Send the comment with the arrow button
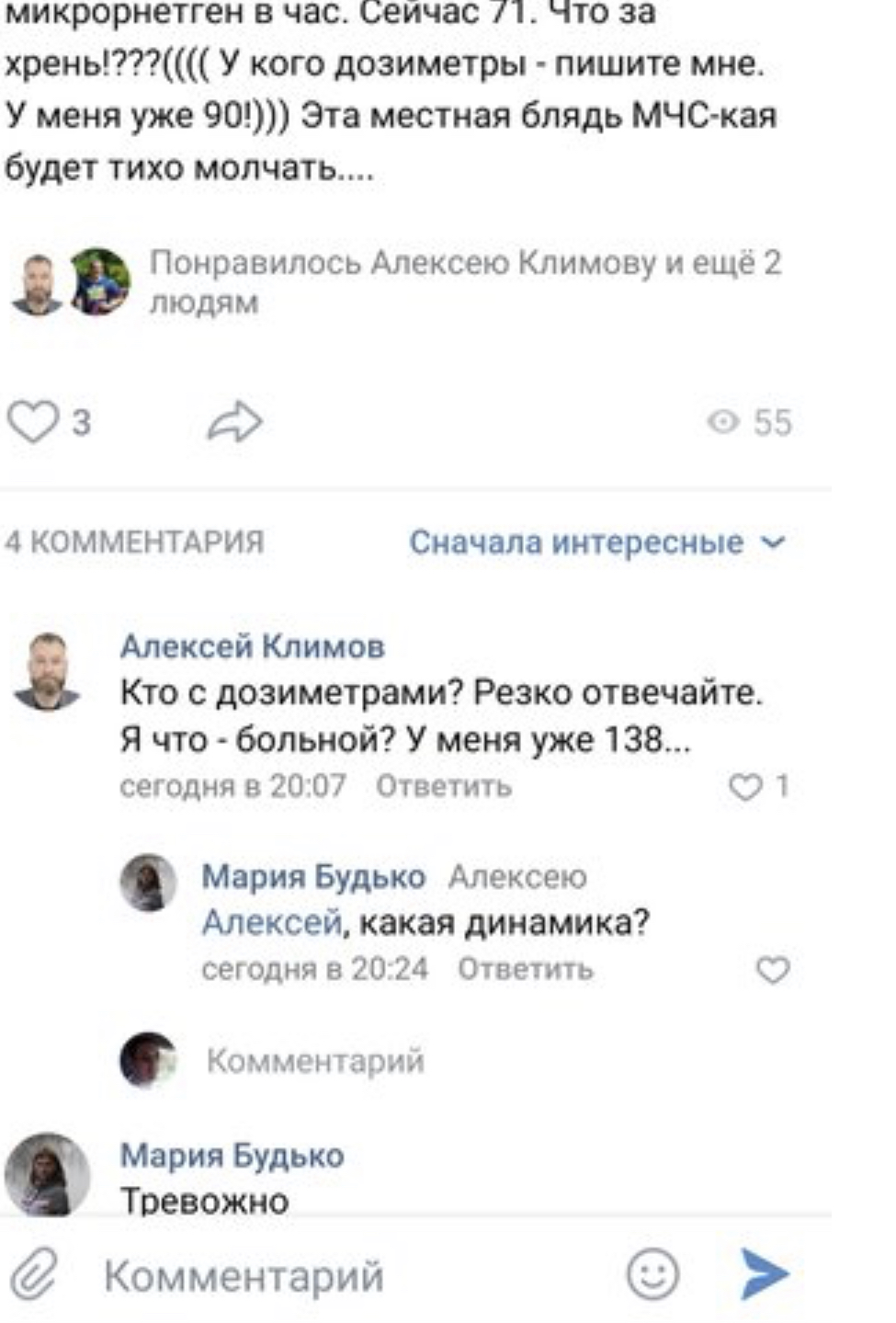Image resolution: width=896 pixels, height=1323 pixels. pos(765,1275)
